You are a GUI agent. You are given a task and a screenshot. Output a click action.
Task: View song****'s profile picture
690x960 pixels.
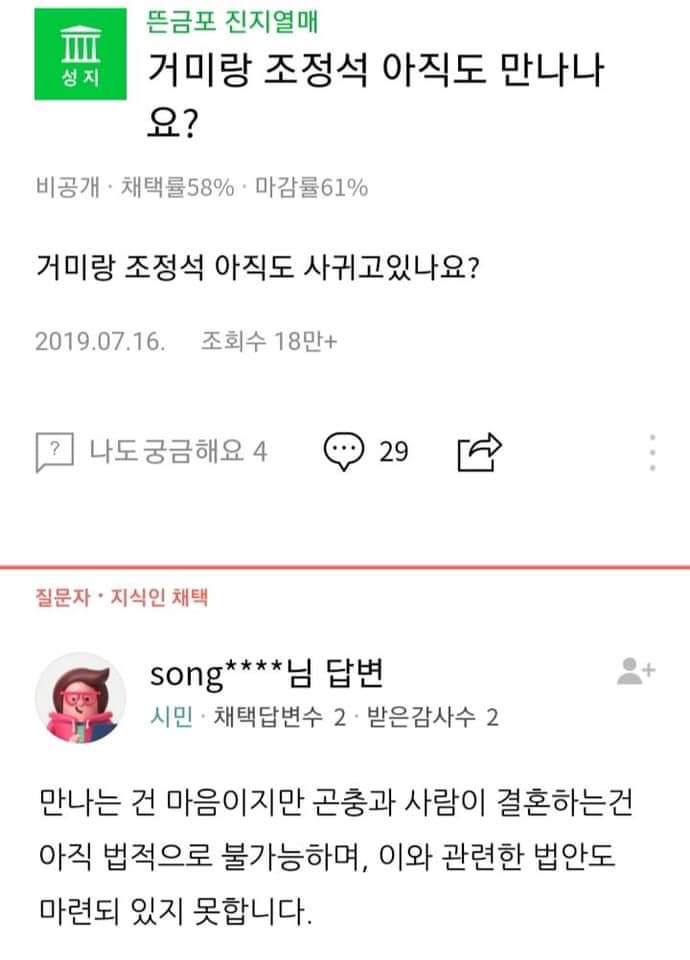coord(81,698)
